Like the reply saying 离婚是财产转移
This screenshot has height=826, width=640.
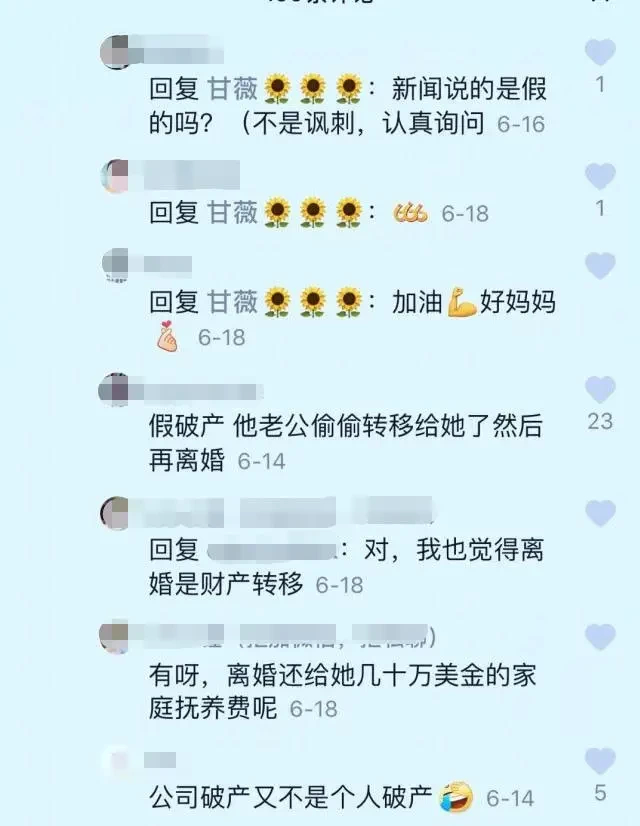pos(600,514)
